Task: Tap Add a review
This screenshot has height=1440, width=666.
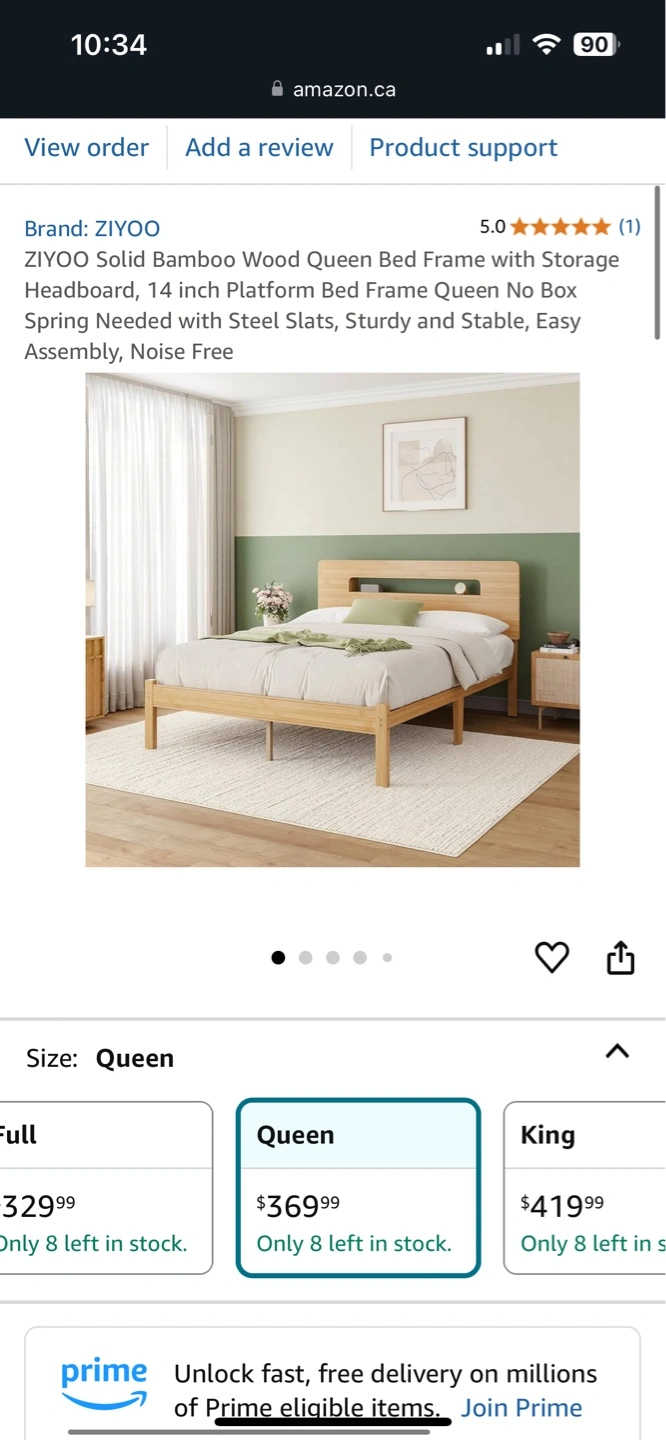Action: tap(259, 148)
